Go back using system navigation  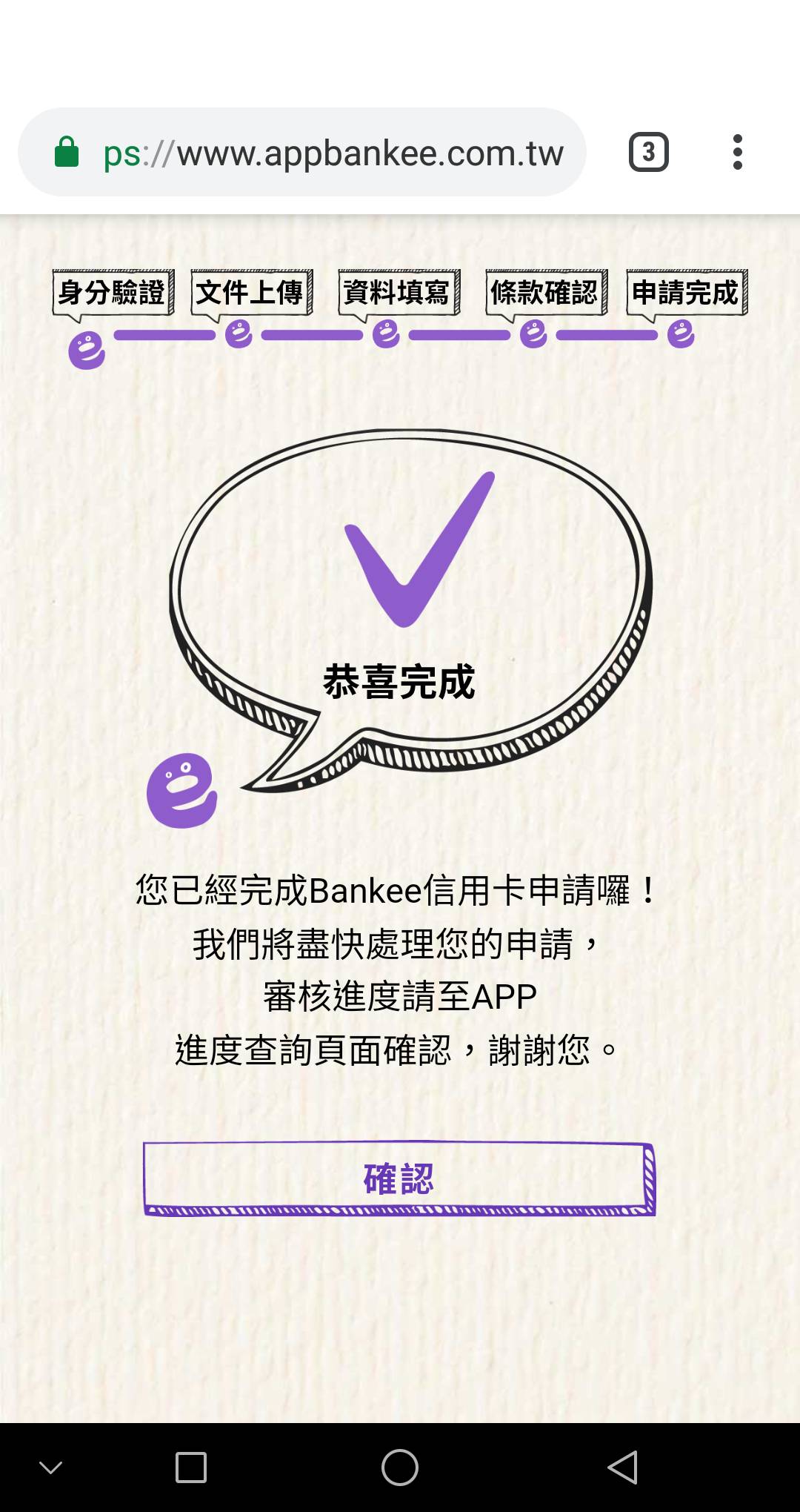click(x=622, y=1468)
